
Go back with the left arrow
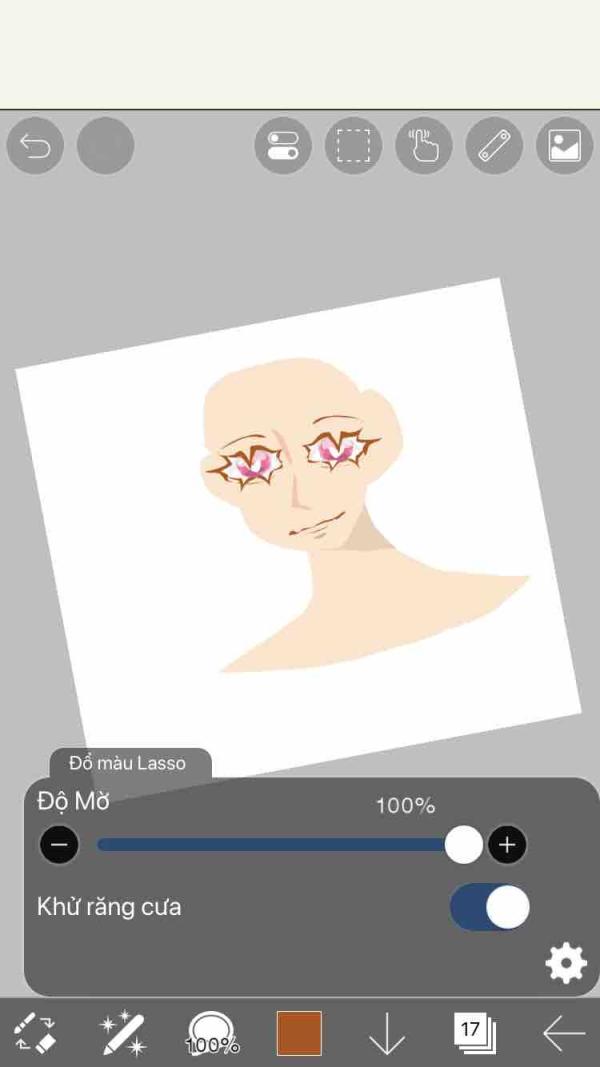tap(564, 1033)
